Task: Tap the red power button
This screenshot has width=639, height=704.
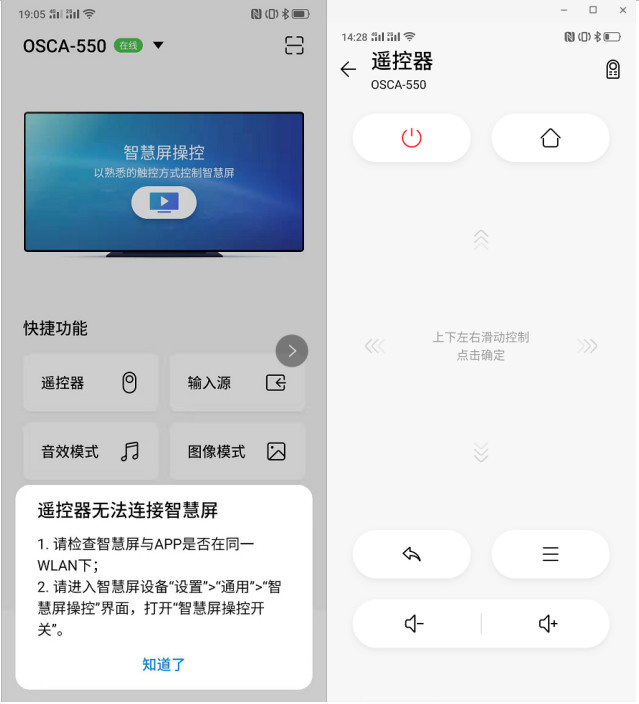Action: (x=411, y=138)
